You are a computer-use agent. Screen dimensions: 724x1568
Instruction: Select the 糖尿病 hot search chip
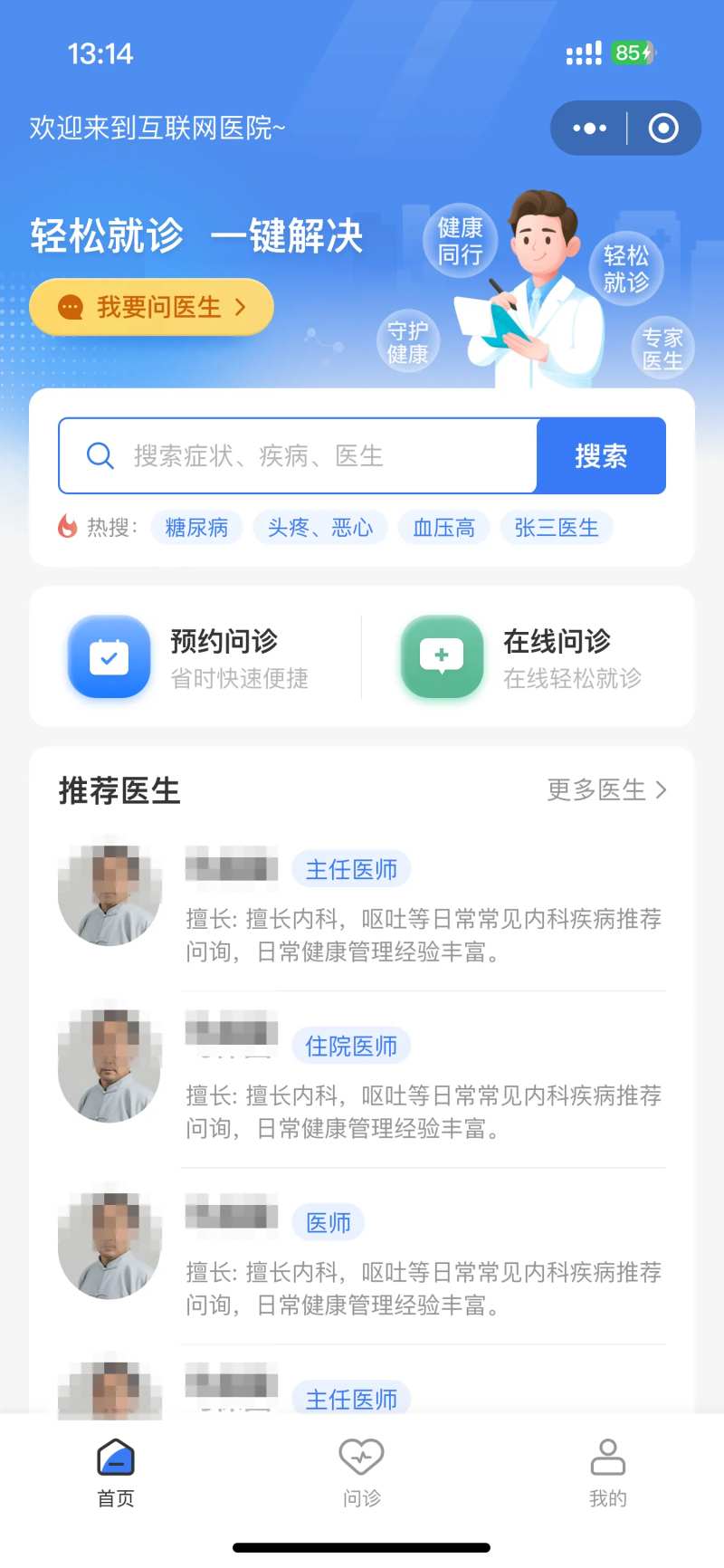click(196, 528)
